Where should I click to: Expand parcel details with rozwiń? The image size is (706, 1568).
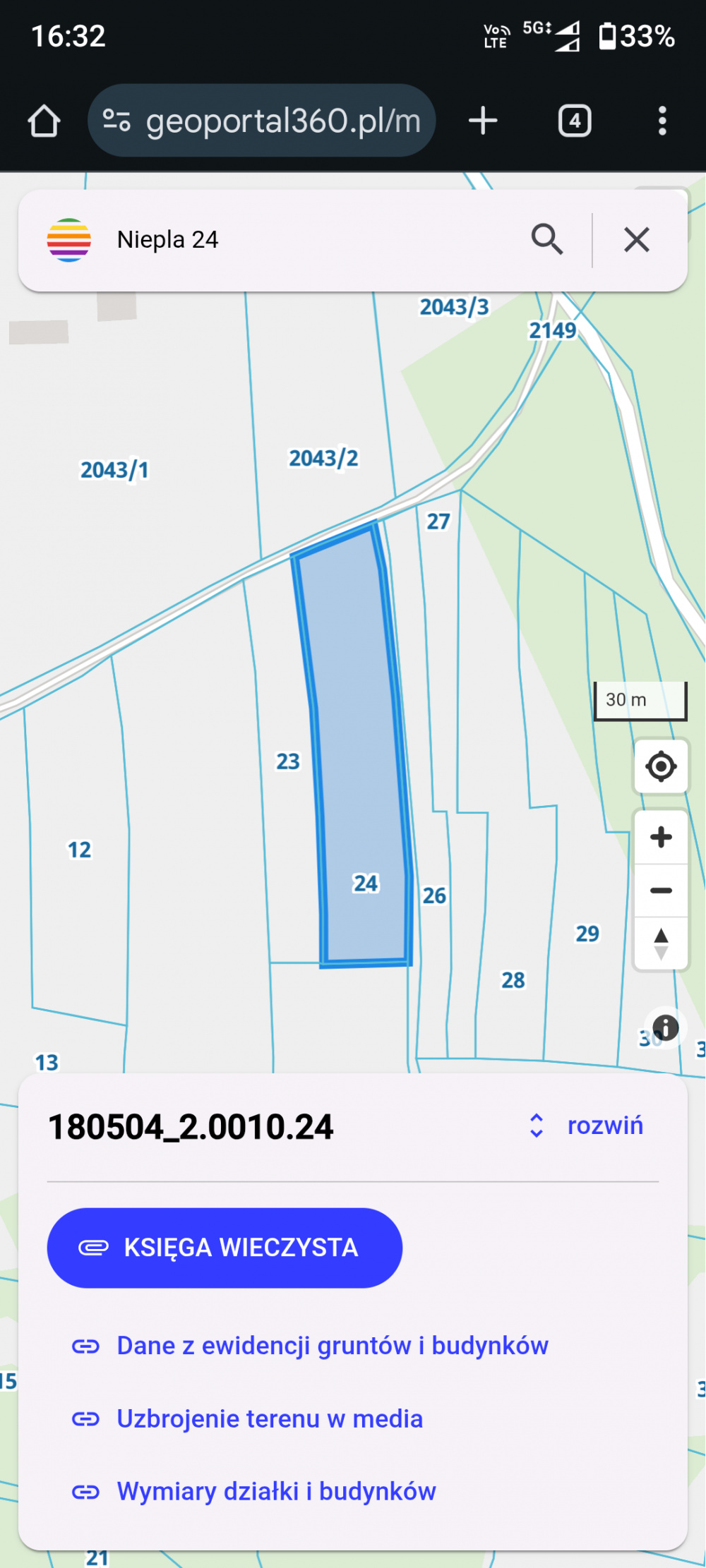coord(587,1126)
